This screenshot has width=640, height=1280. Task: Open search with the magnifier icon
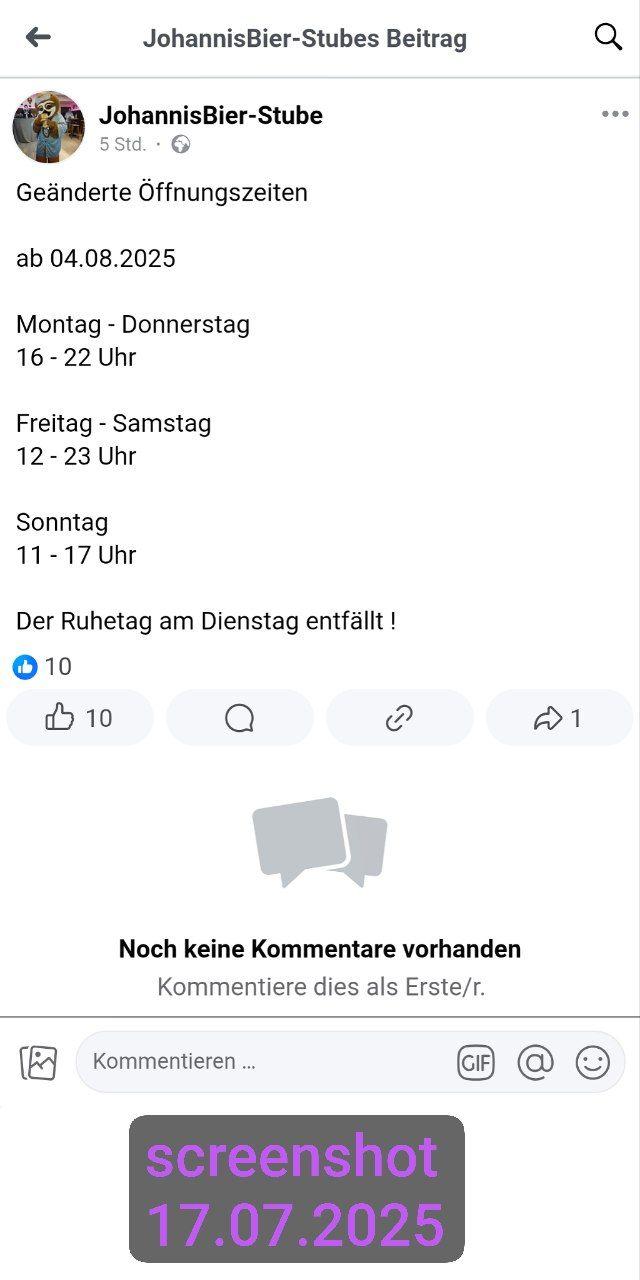pos(608,38)
